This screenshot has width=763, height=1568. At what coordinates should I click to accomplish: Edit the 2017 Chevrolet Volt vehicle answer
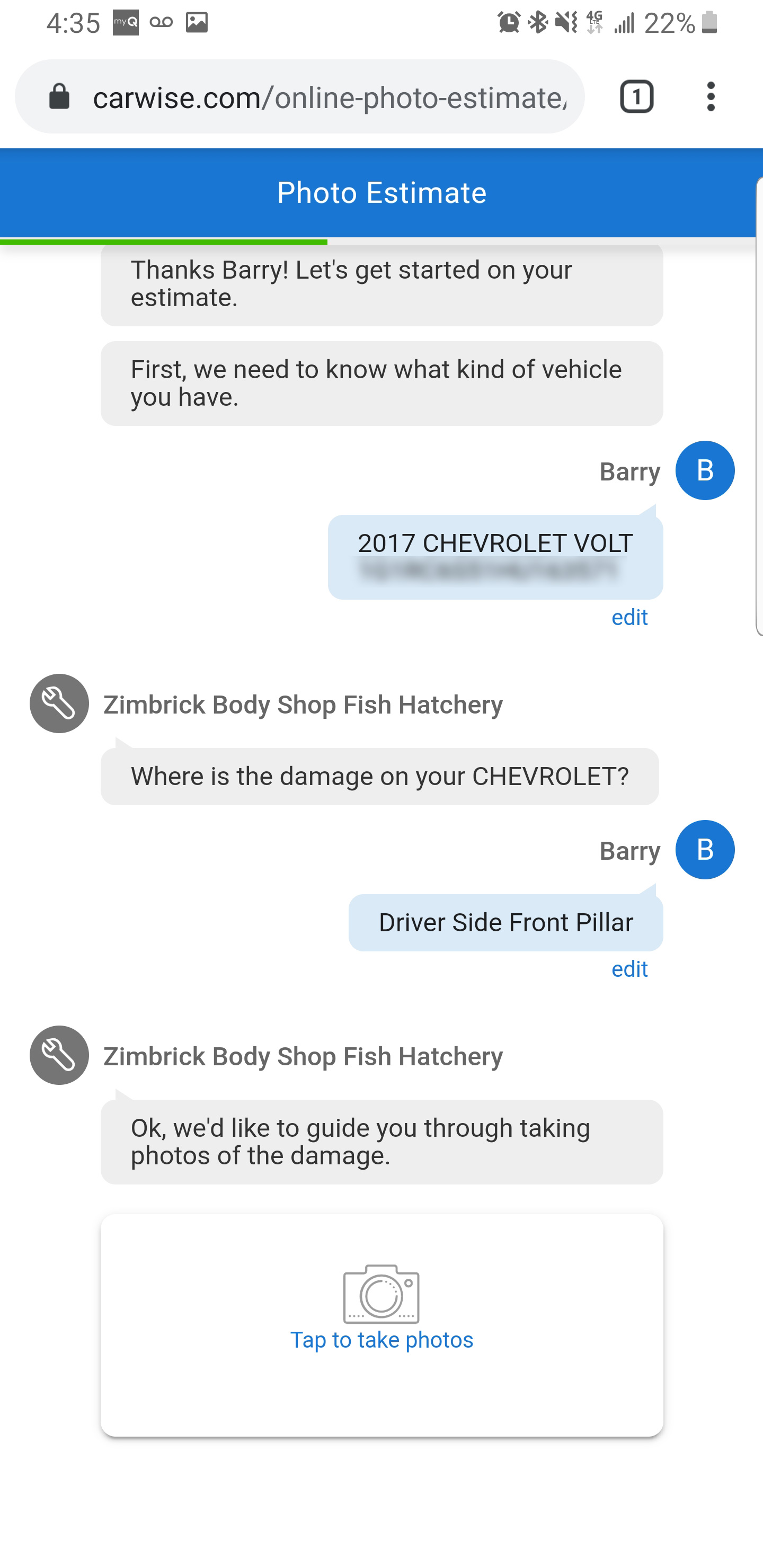(x=629, y=618)
